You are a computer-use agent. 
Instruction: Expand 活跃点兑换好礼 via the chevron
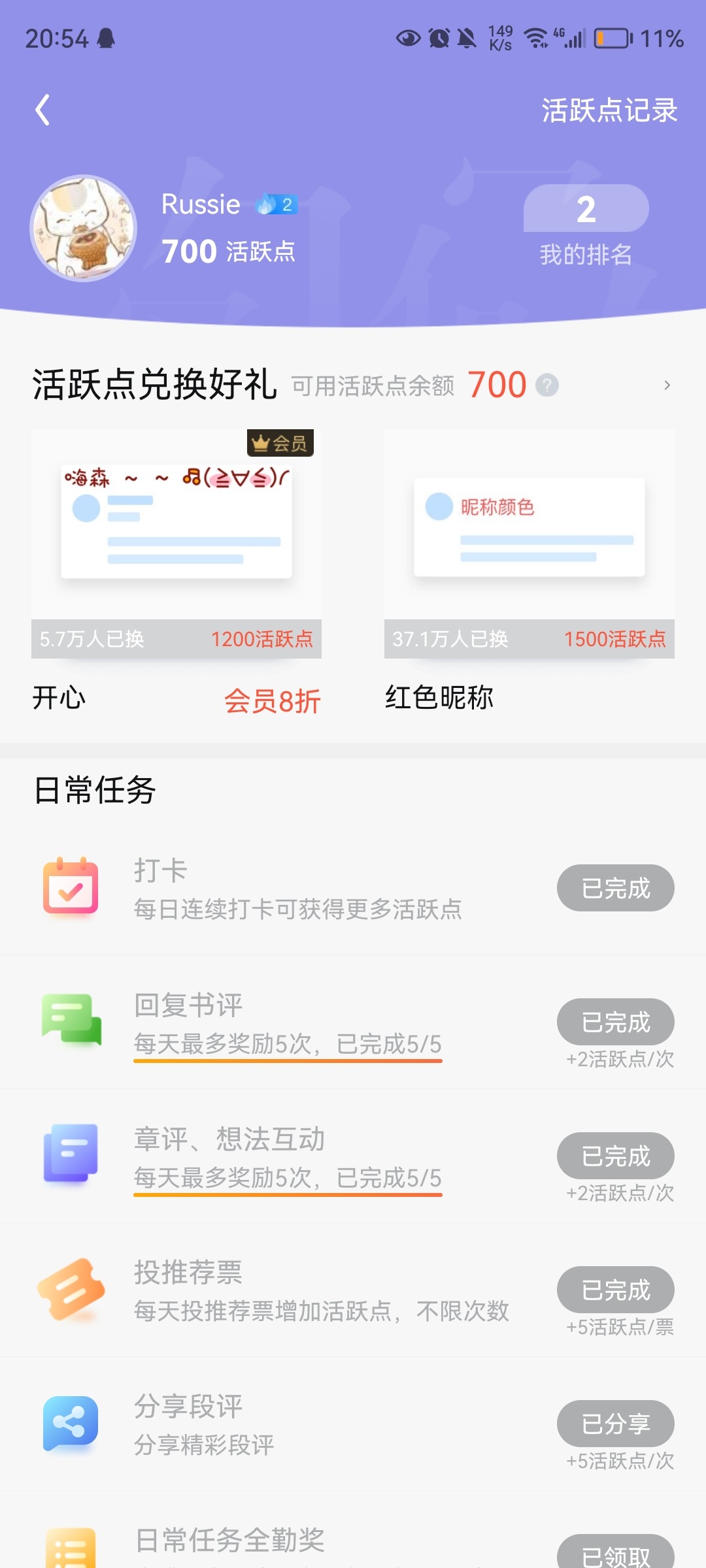[667, 385]
